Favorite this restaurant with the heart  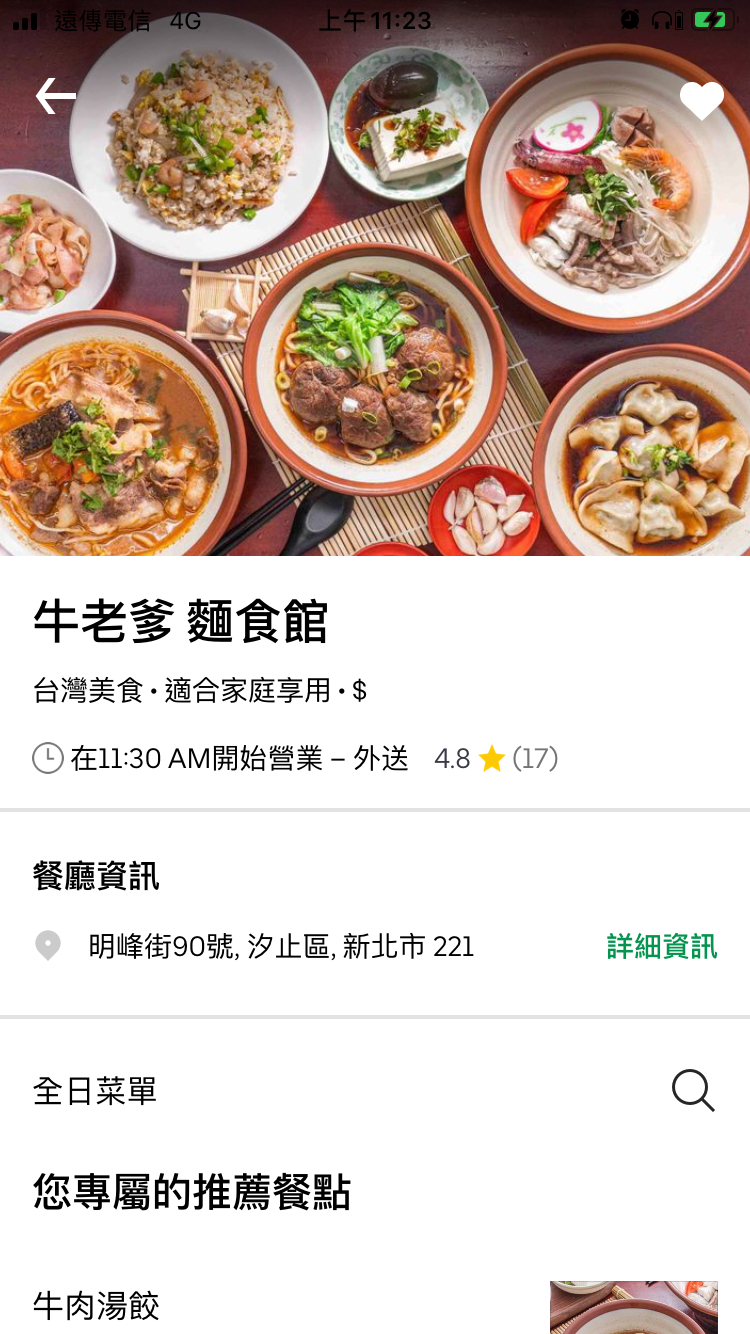[x=701, y=100]
